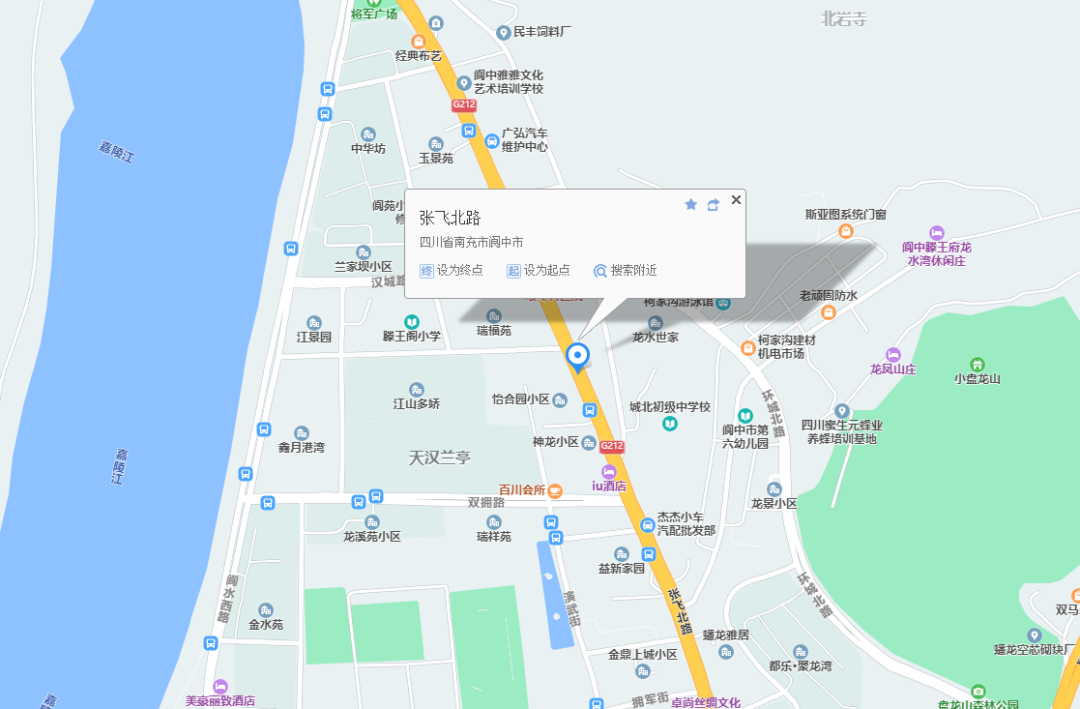The width and height of the screenshot is (1080, 709).
Task: Search nearby places via 搜索附近
Action: tap(625, 270)
